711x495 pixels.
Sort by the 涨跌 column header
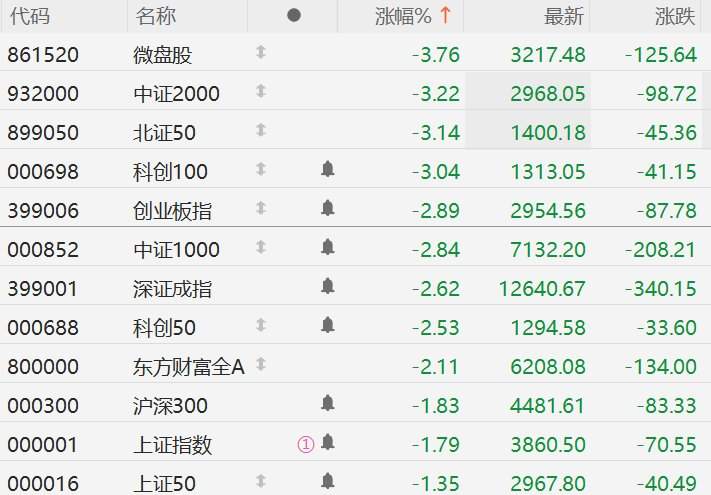[674, 16]
